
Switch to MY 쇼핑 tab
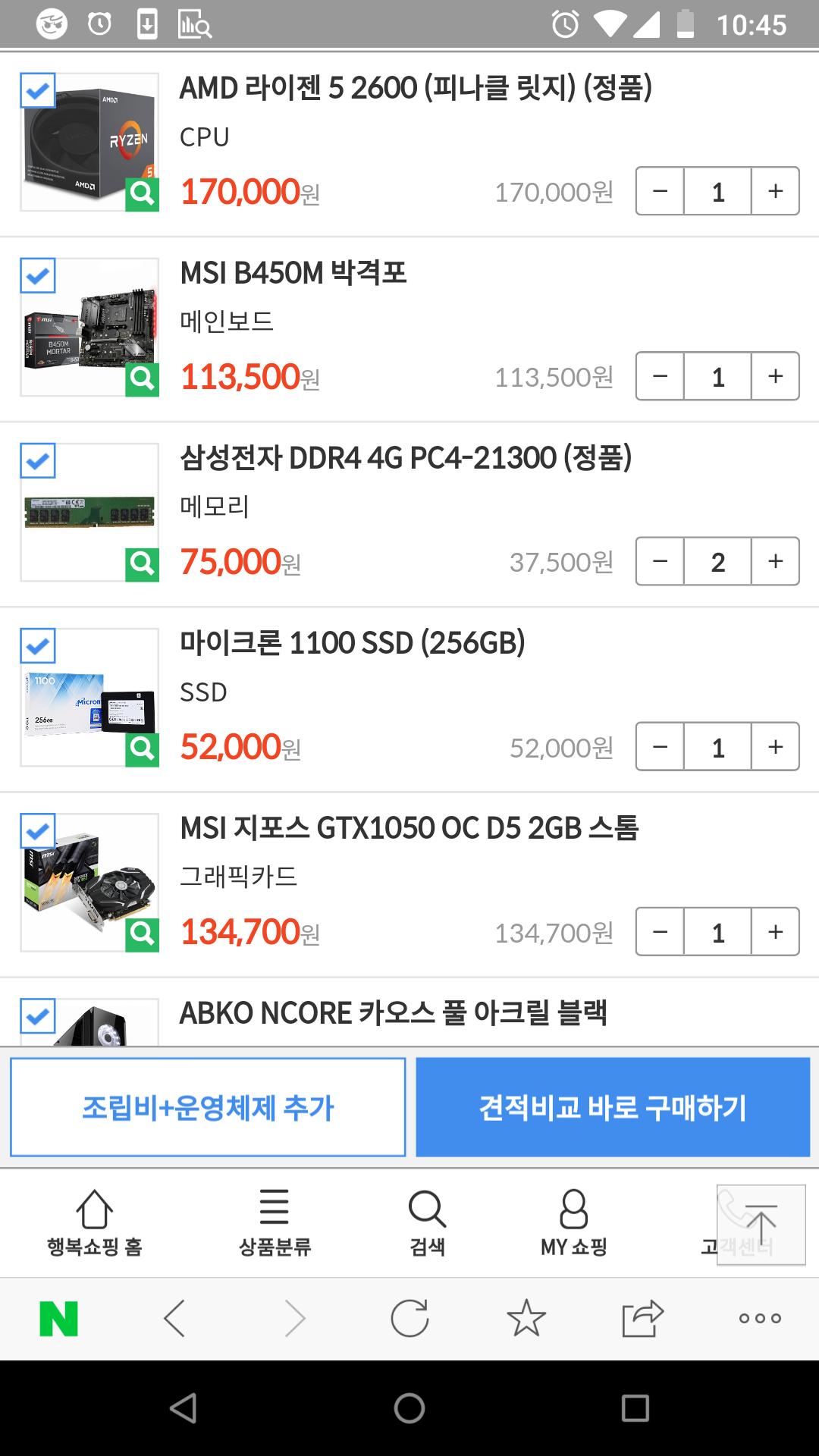[574, 1222]
